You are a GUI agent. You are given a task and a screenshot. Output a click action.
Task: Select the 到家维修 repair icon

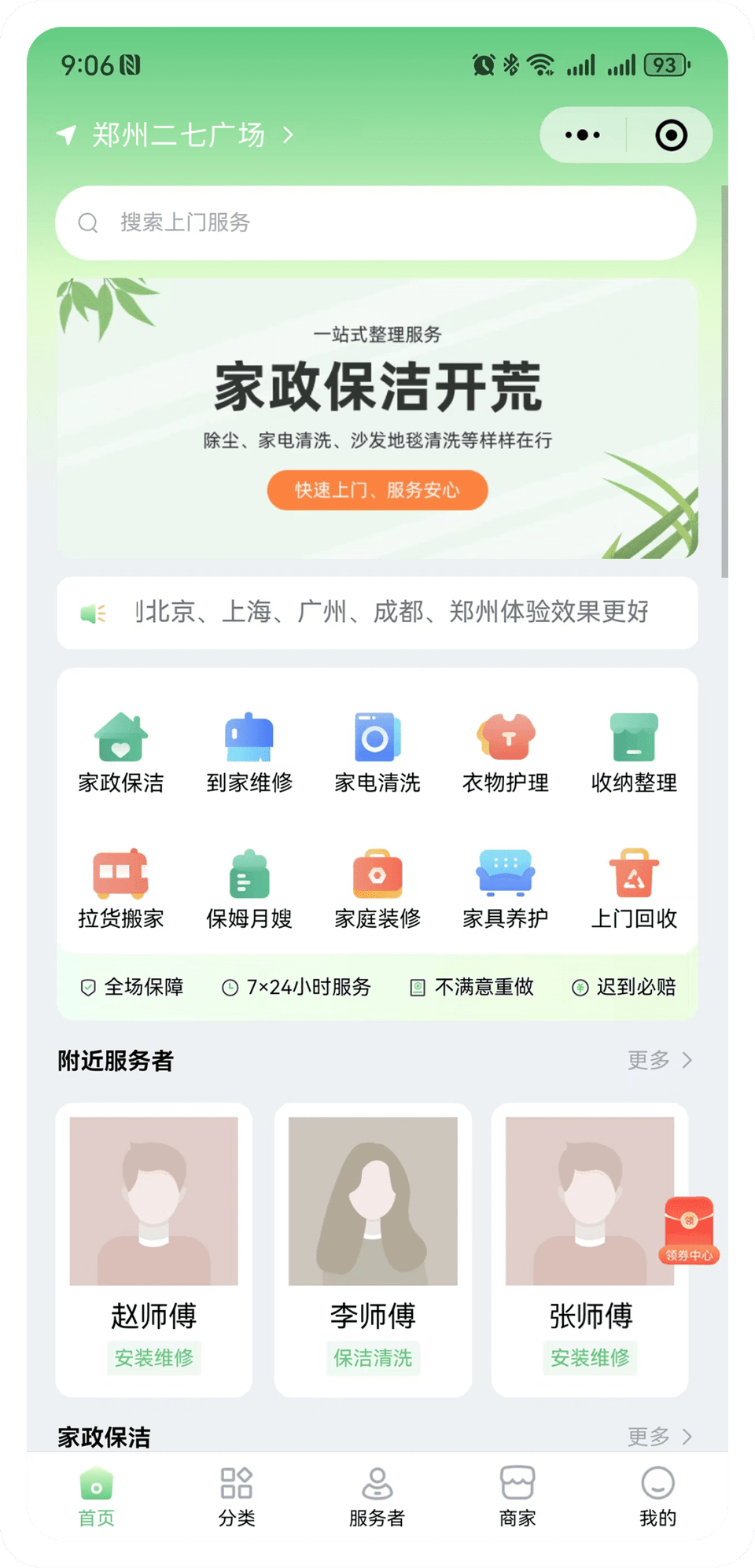click(249, 749)
